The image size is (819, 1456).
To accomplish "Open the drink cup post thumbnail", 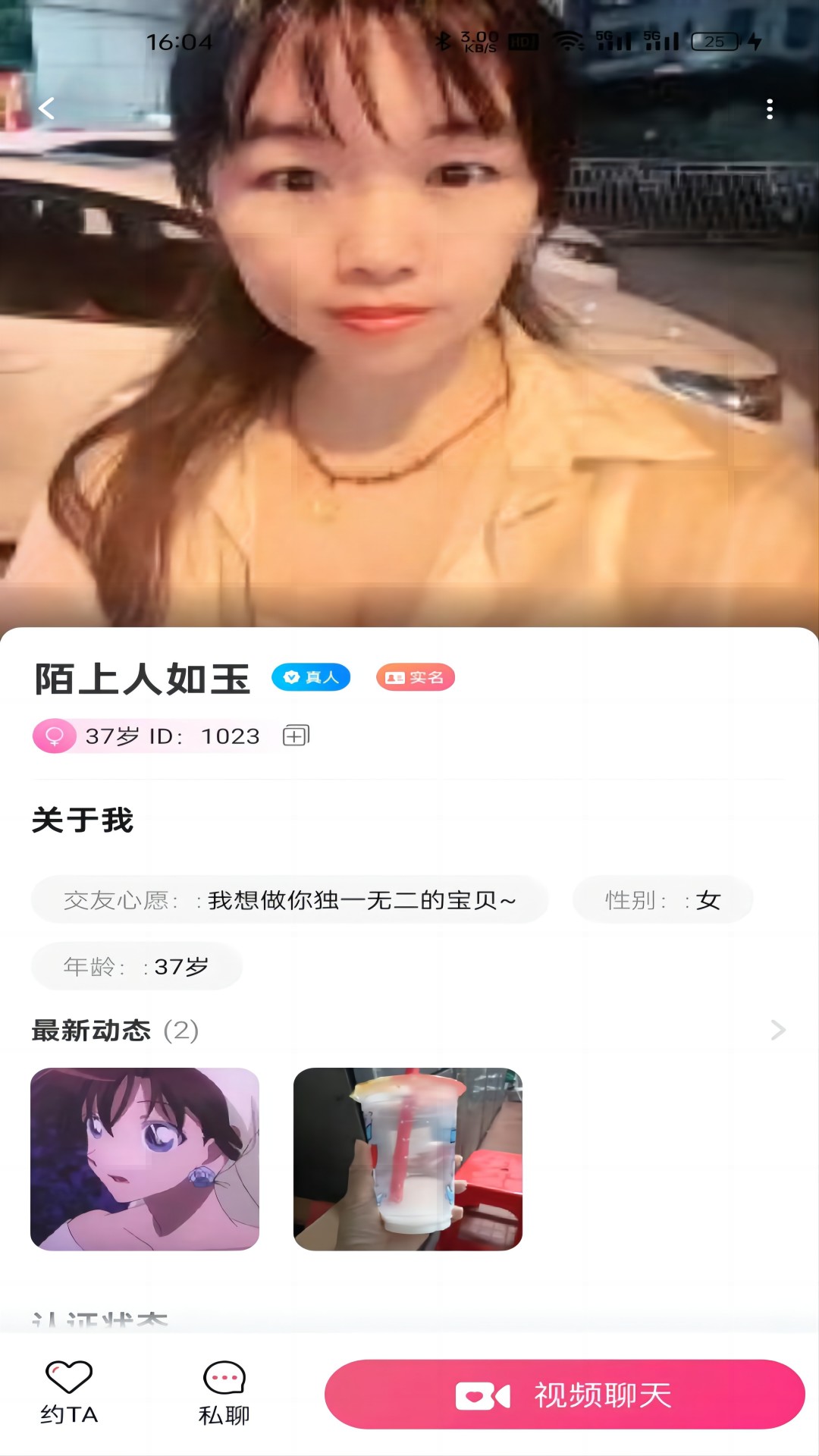I will tap(408, 1159).
